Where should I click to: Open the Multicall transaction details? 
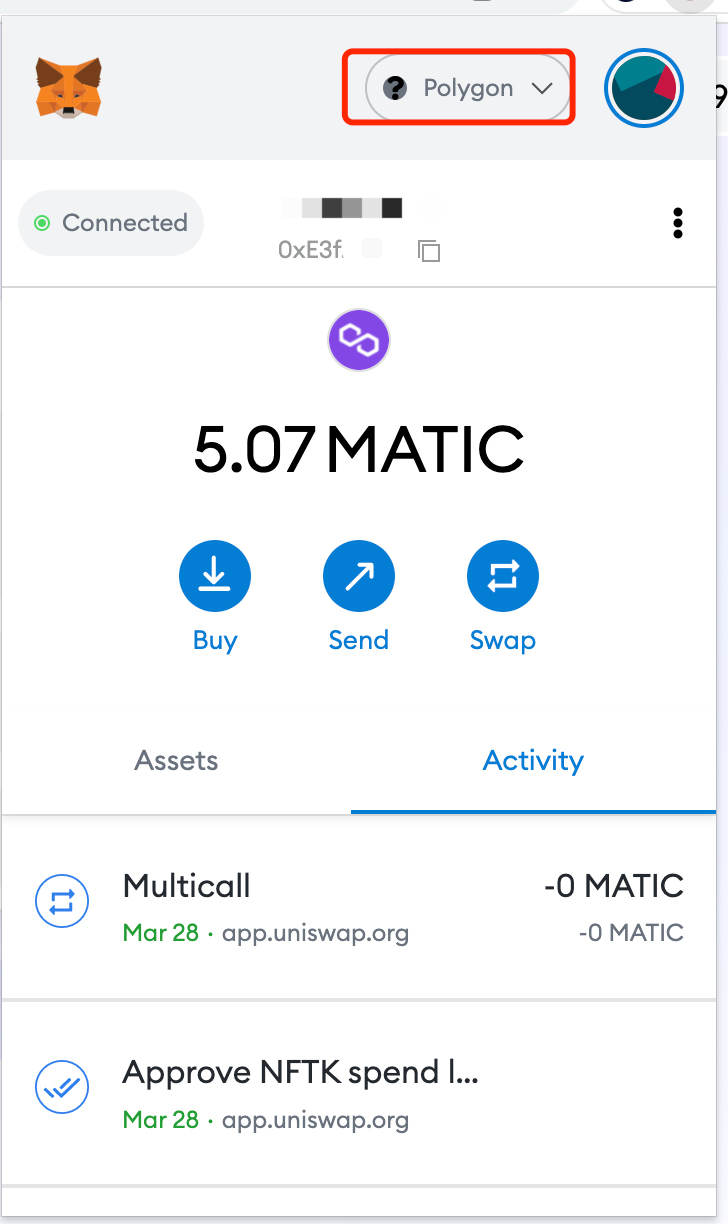[359, 908]
